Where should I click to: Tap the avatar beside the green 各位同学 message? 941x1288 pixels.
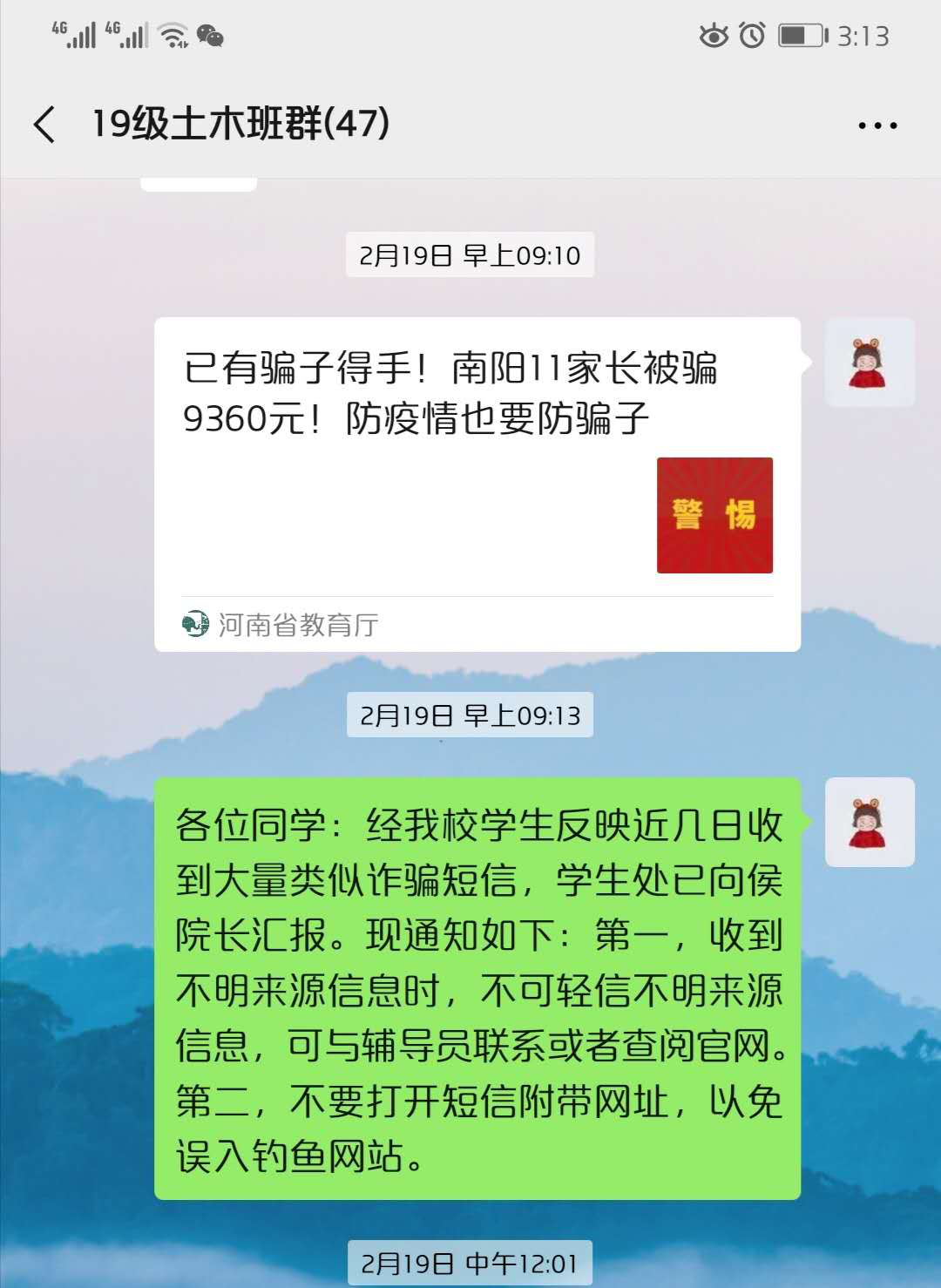[869, 822]
